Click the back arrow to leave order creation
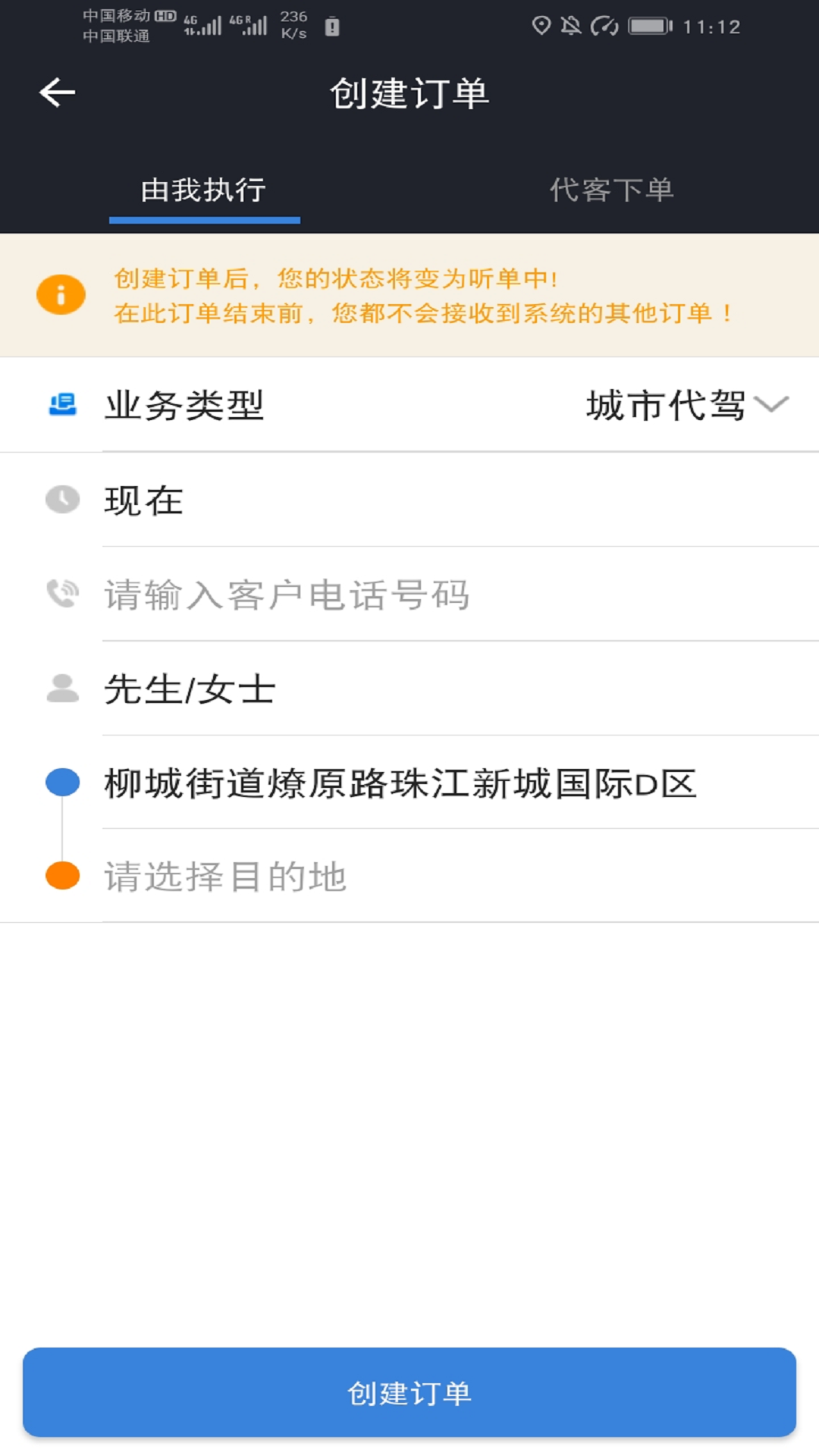819x1456 pixels. (x=55, y=93)
